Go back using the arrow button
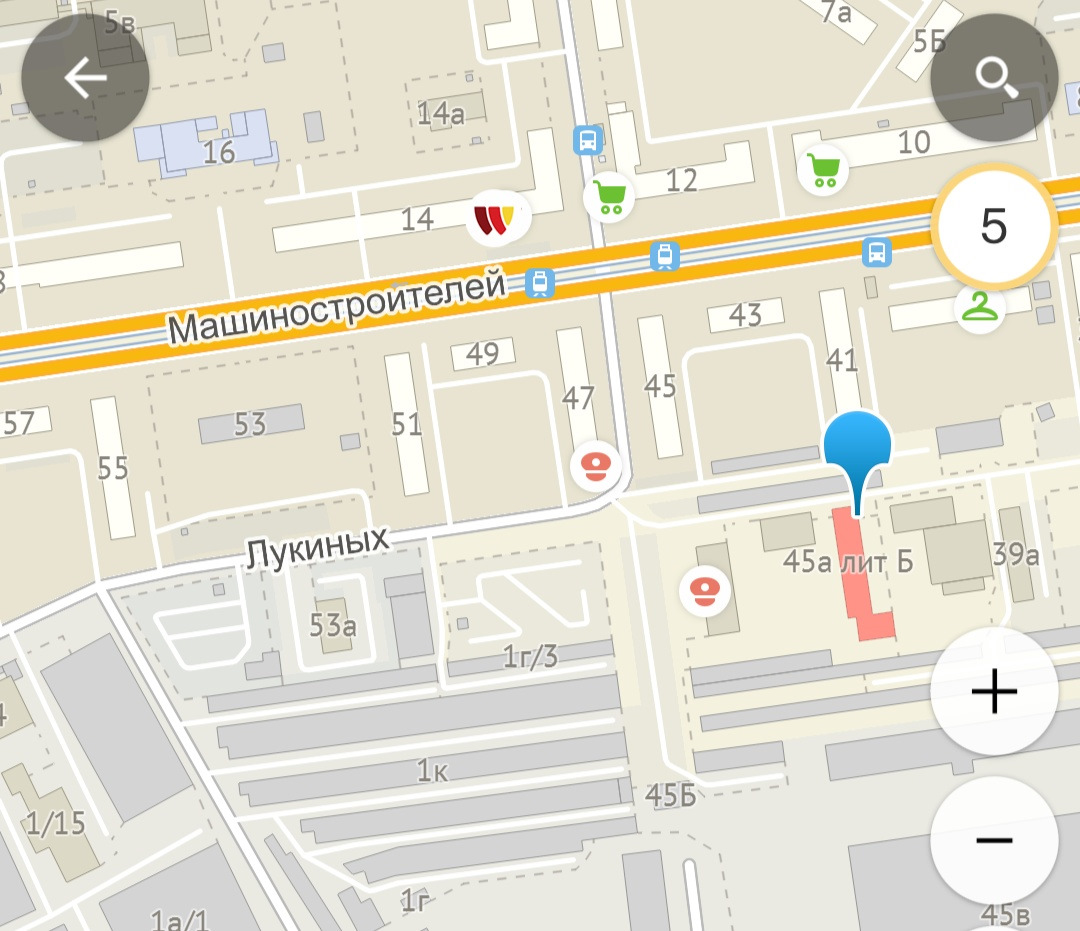Viewport: 1080px width, 931px height. 85,78
